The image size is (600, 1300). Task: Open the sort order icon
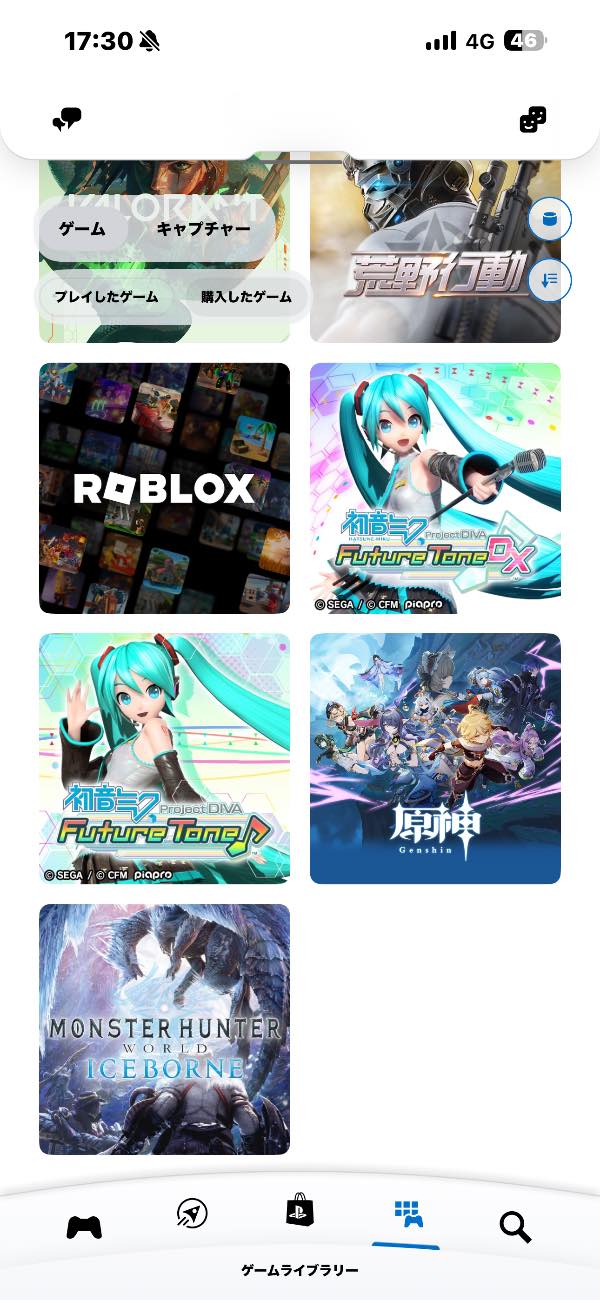(x=549, y=280)
